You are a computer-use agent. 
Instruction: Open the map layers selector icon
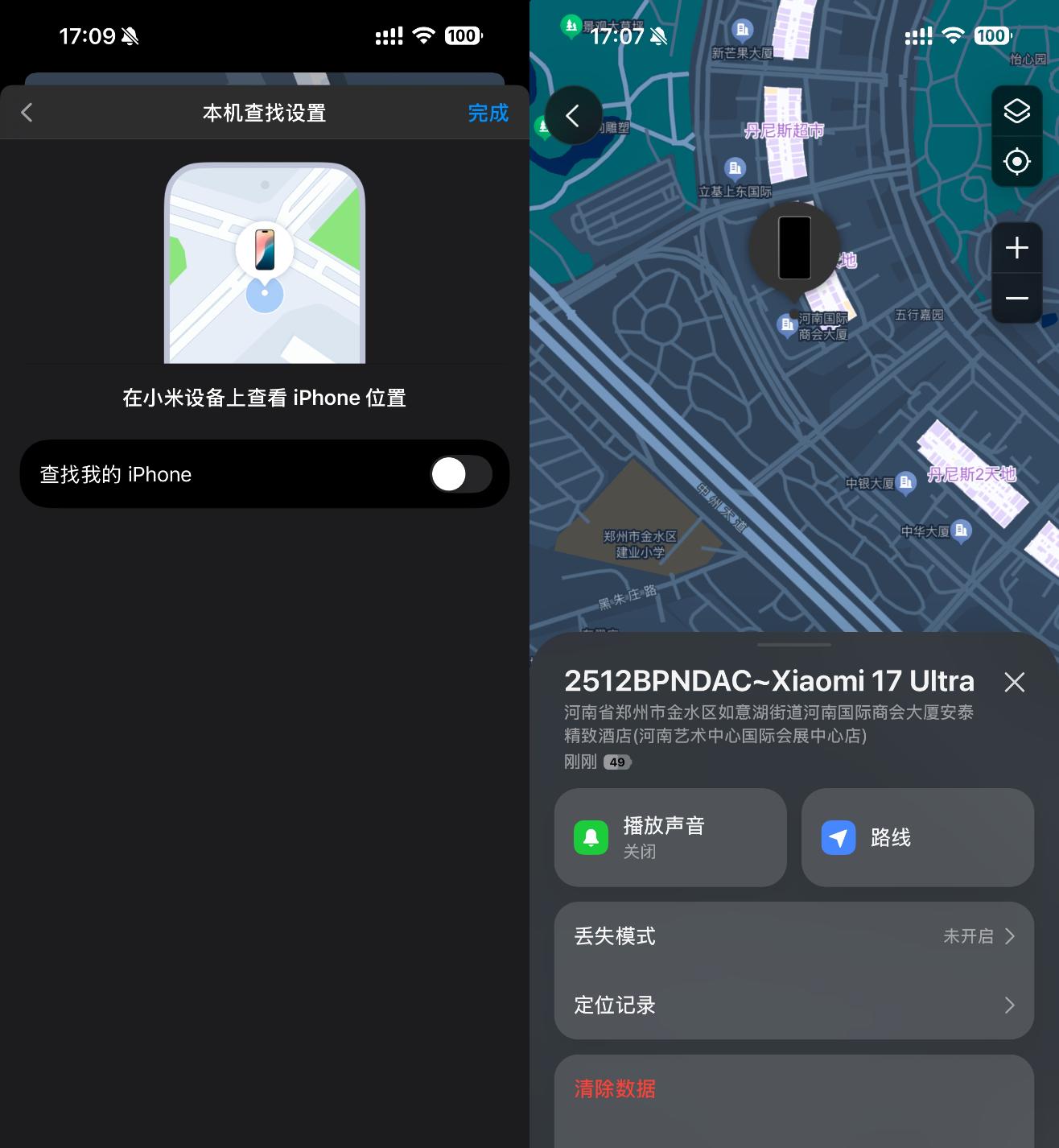(1017, 110)
